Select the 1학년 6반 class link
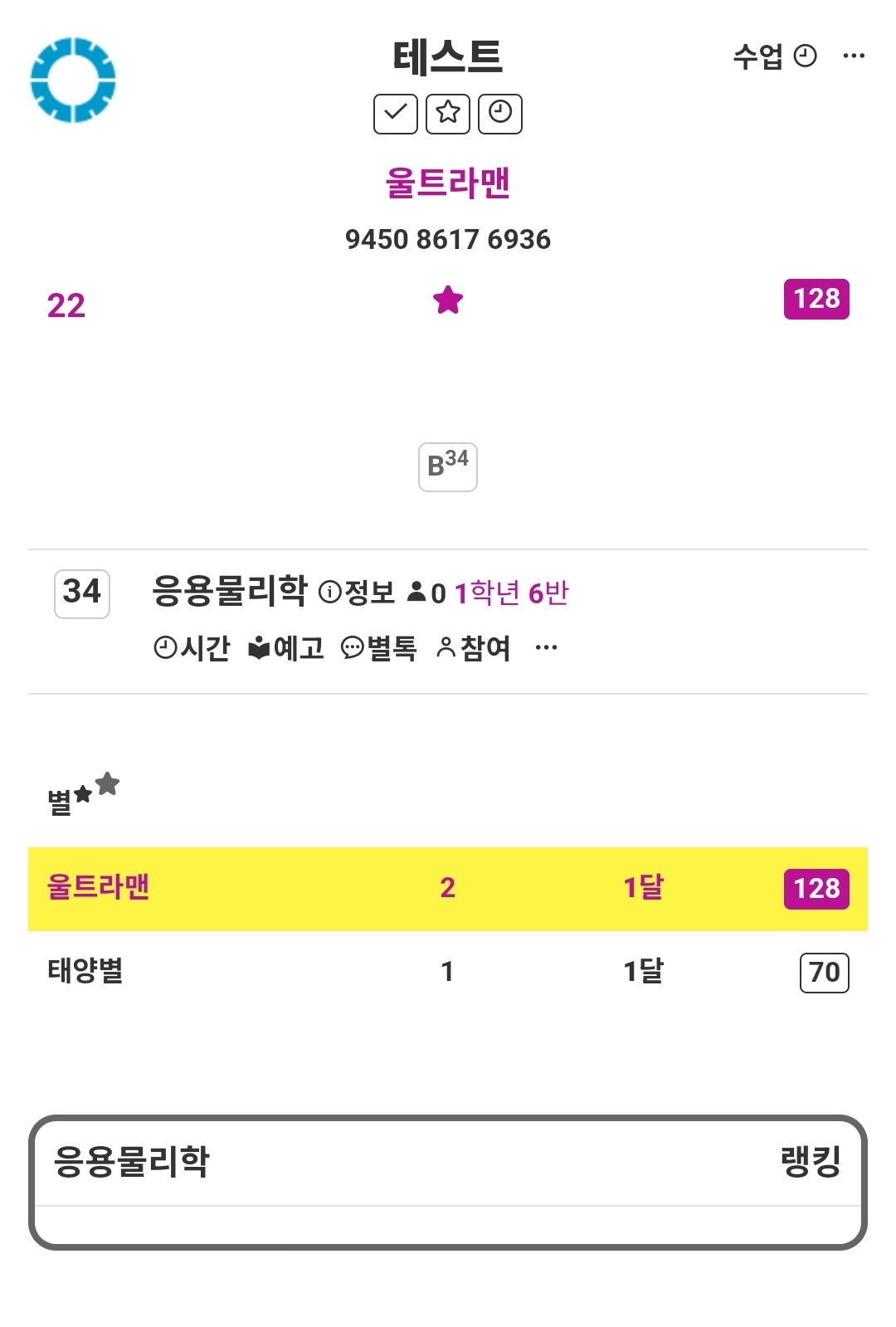Screen dimensions: 896x1327 click(x=511, y=593)
